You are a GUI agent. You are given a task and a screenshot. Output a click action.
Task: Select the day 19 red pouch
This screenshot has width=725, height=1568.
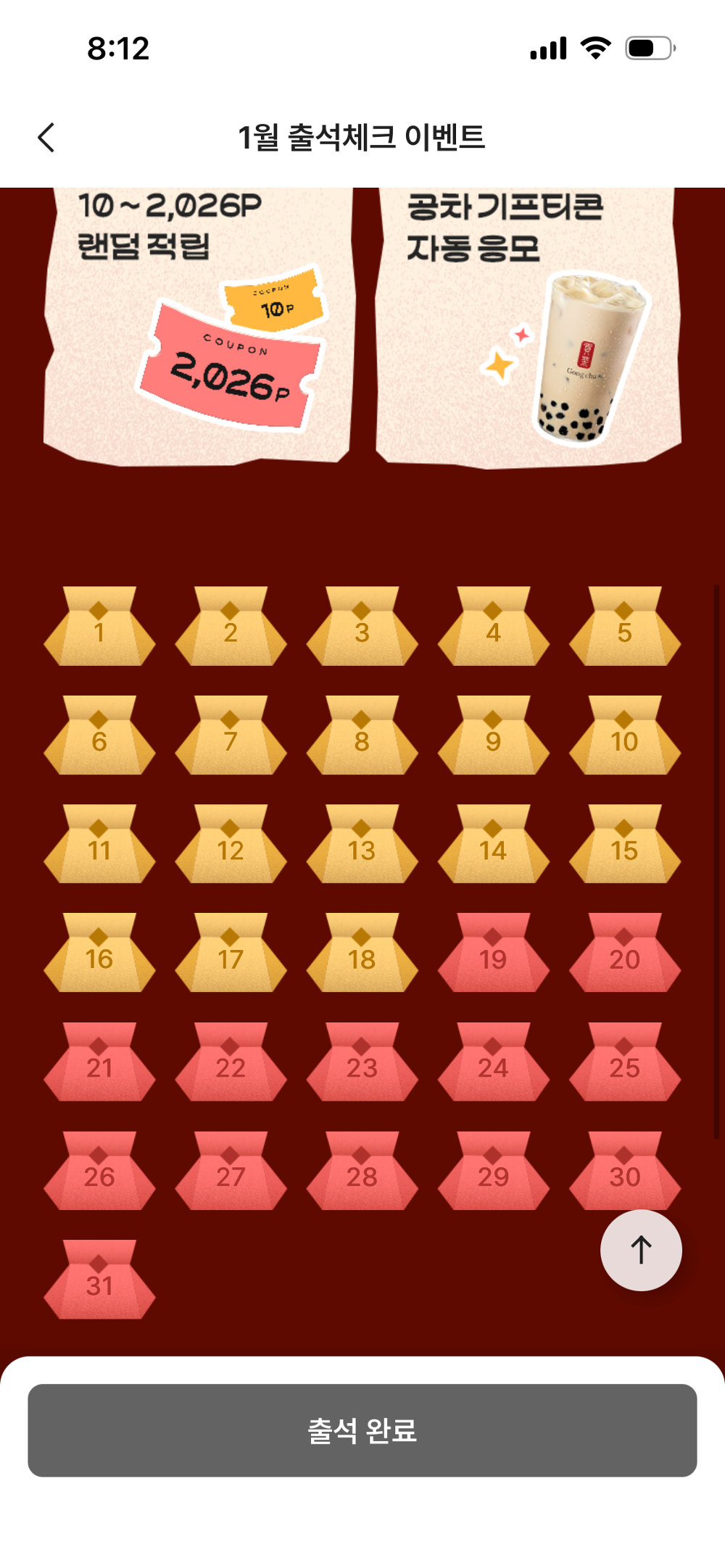point(493,954)
